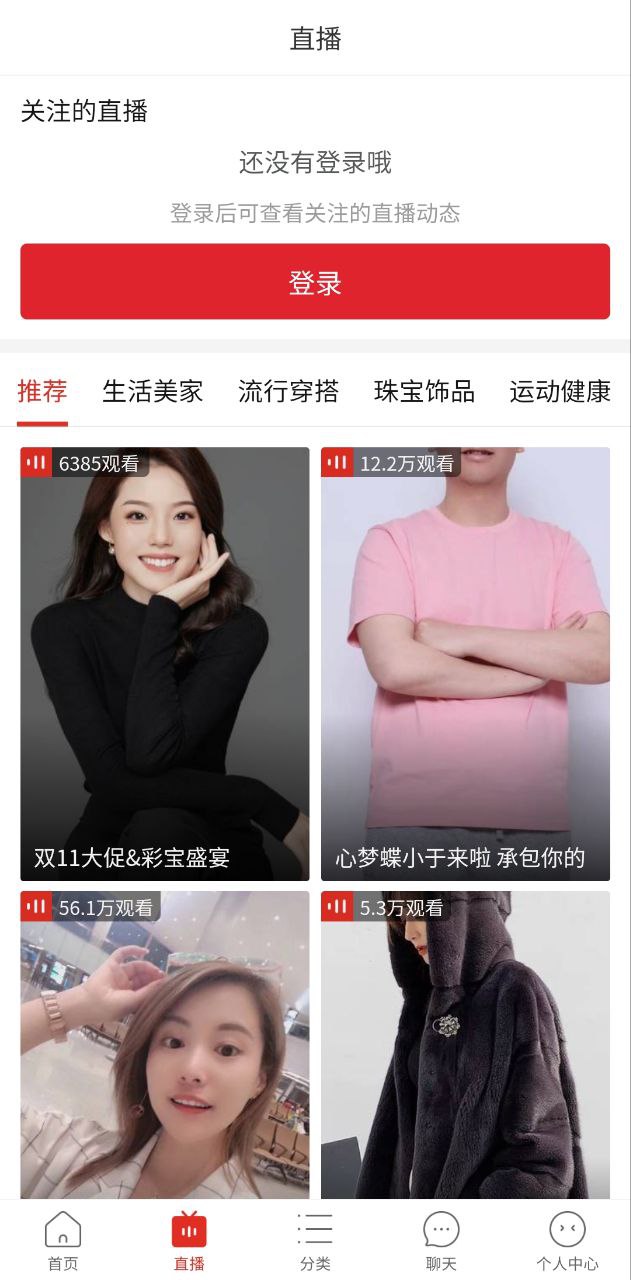This screenshot has height=1280, width=631.
Task: Open the livestream with 56.1万观看
Action: pyautogui.click(x=165, y=1045)
